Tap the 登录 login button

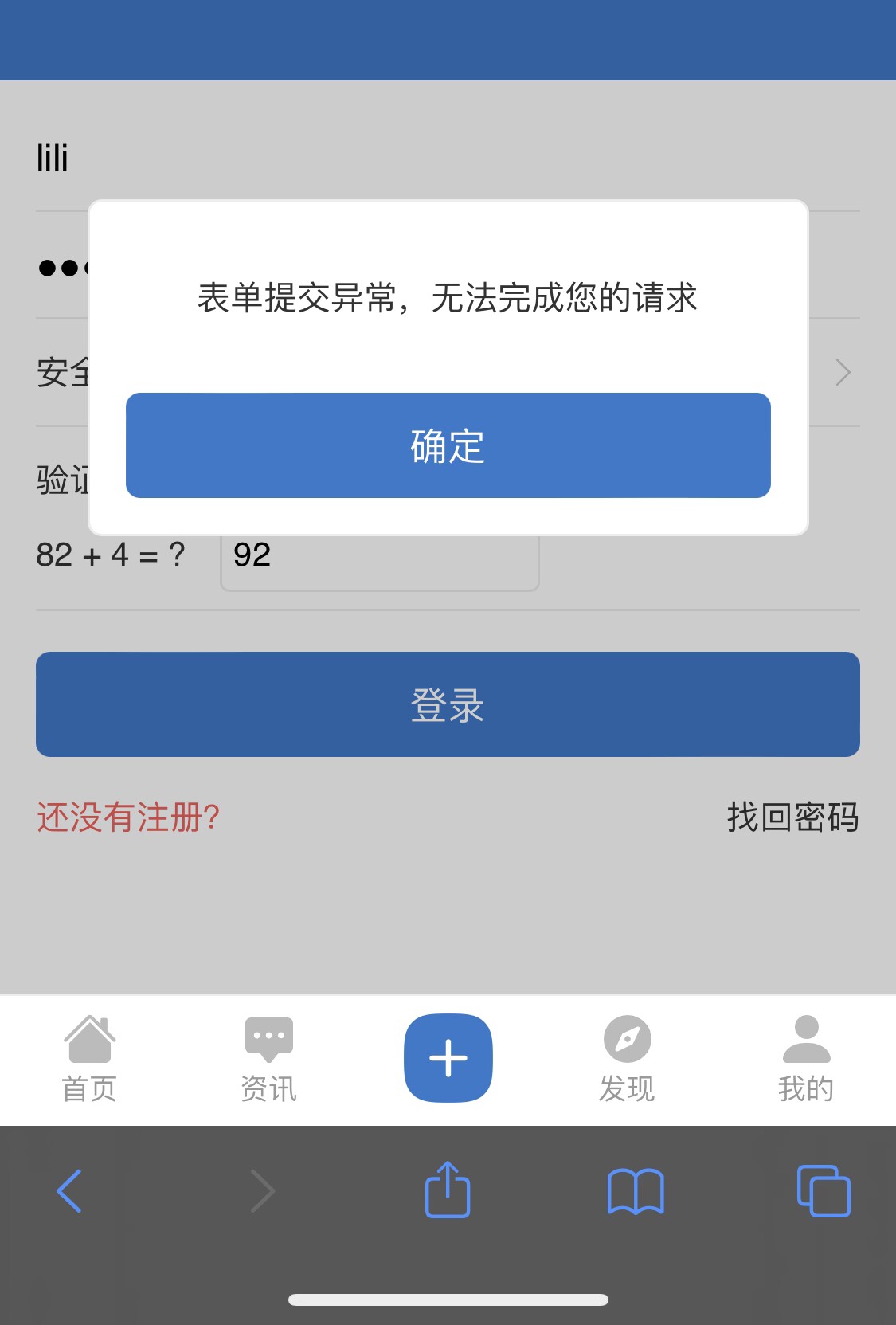pyautogui.click(x=448, y=704)
